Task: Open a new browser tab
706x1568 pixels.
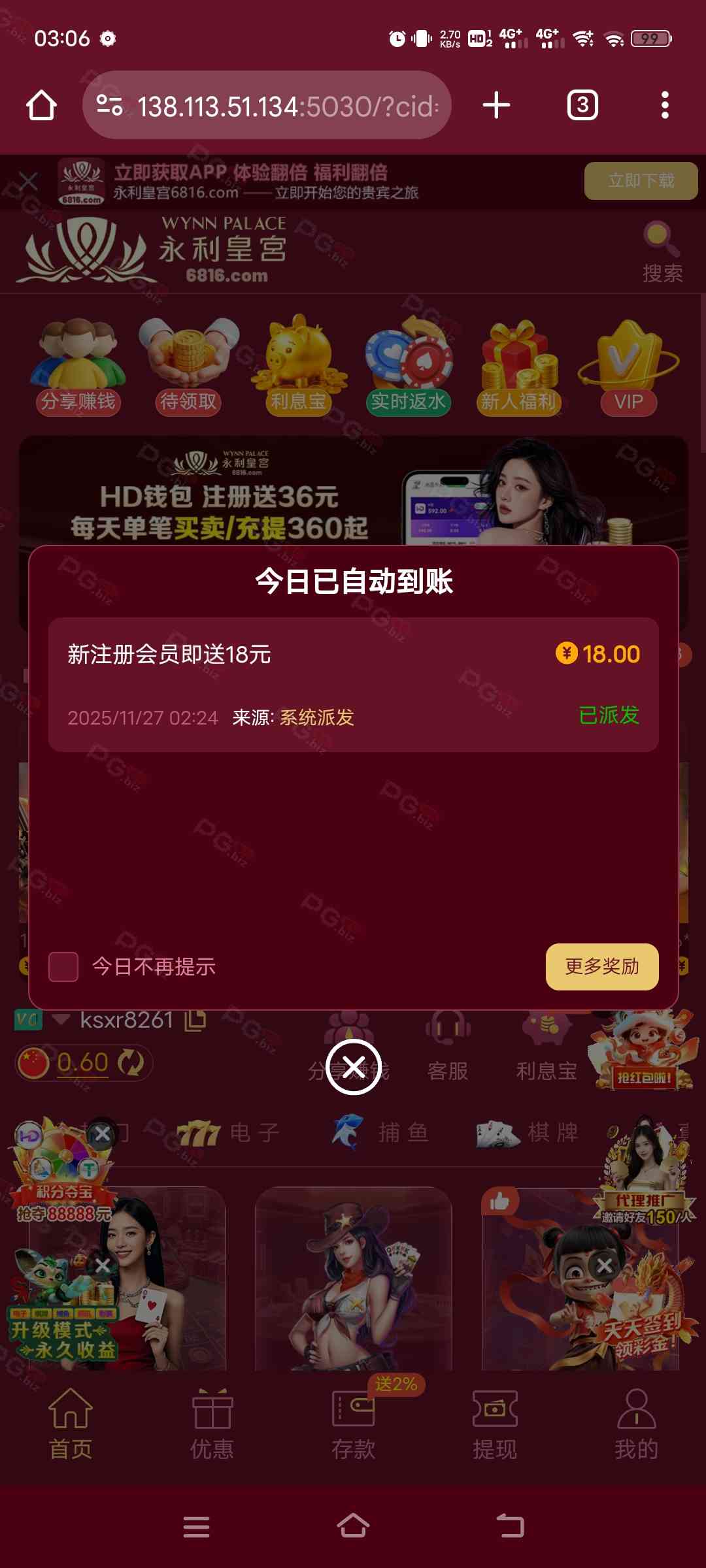Action: (x=496, y=105)
